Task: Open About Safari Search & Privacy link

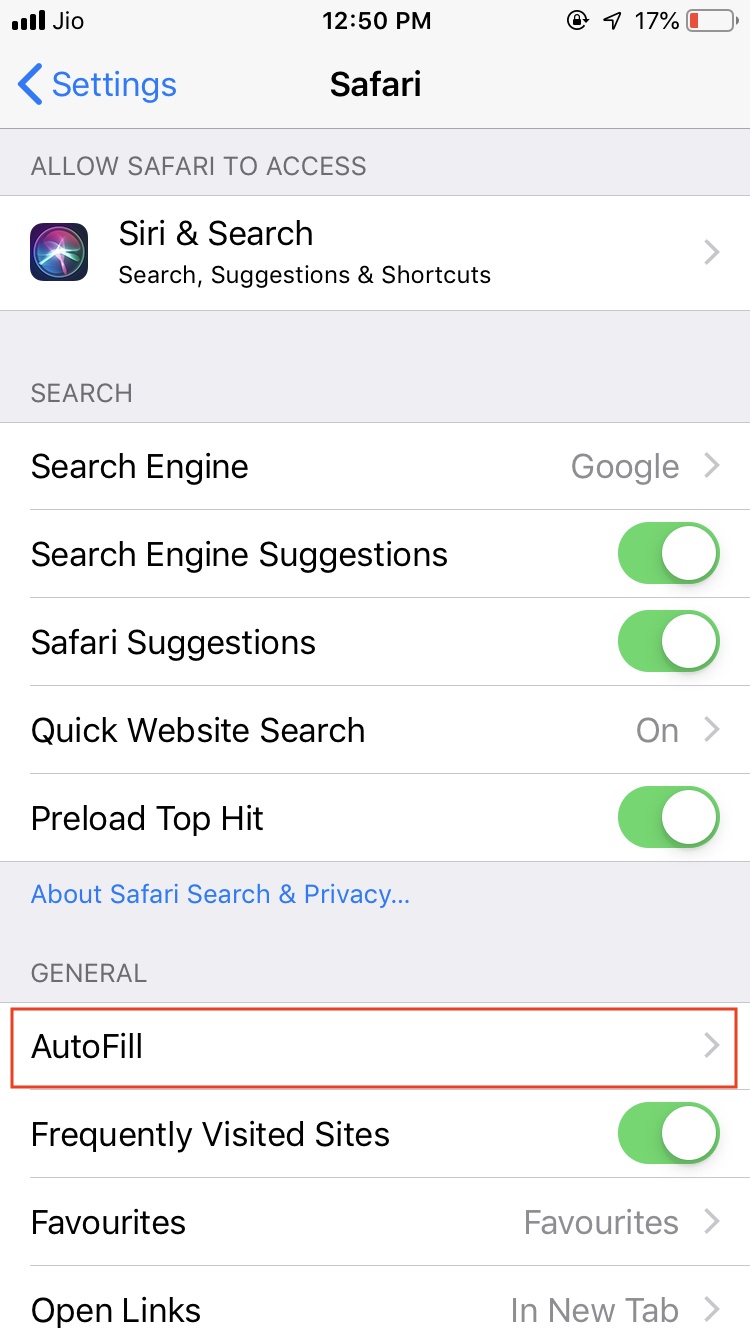Action: (220, 894)
